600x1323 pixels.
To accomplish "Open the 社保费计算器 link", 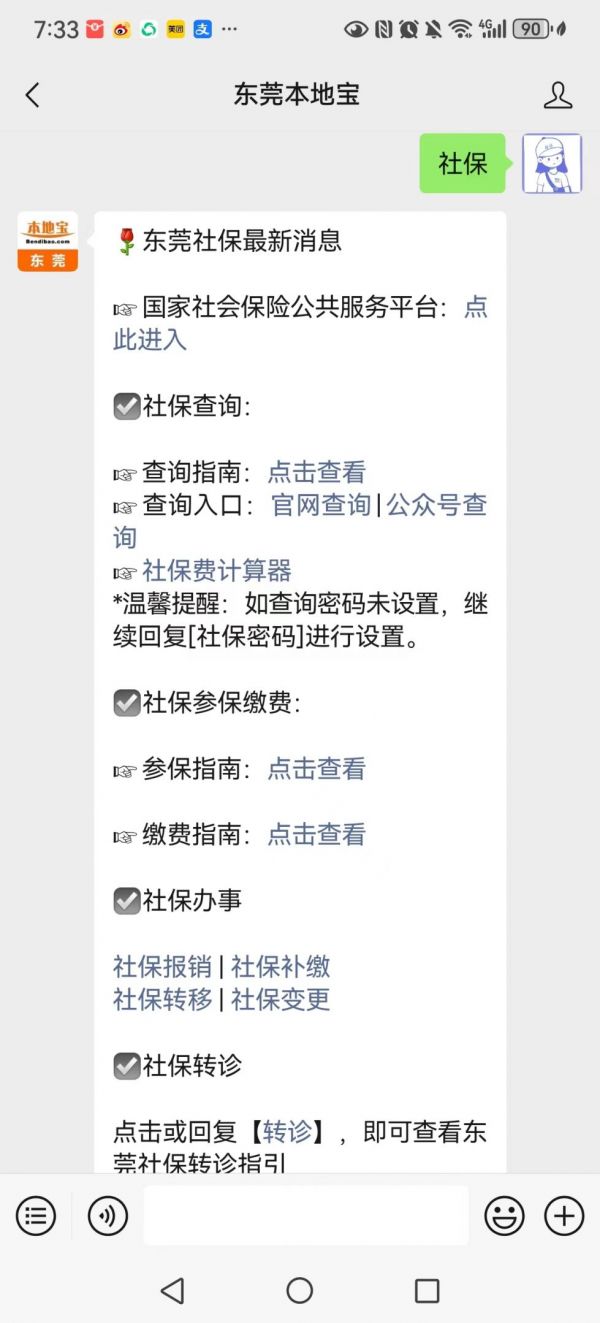I will (217, 571).
